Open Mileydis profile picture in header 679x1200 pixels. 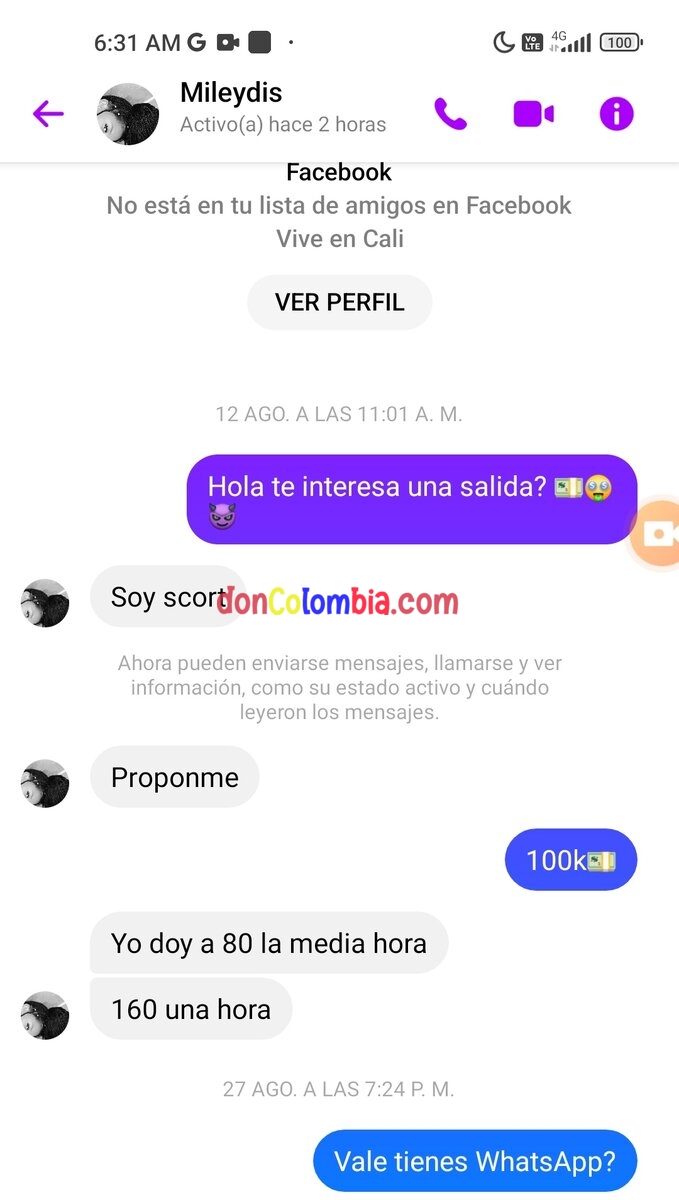click(127, 114)
